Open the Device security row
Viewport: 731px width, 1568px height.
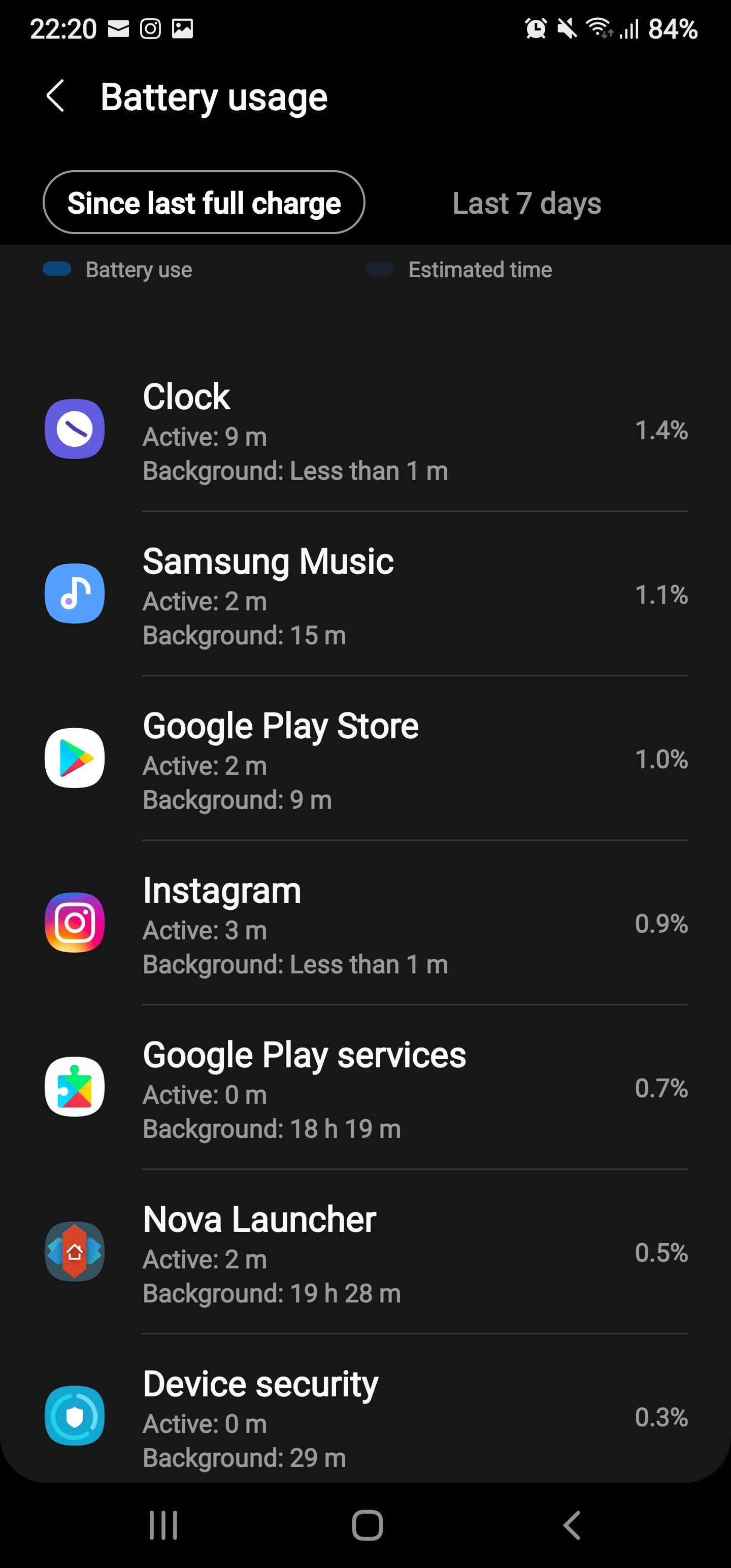[365, 1415]
